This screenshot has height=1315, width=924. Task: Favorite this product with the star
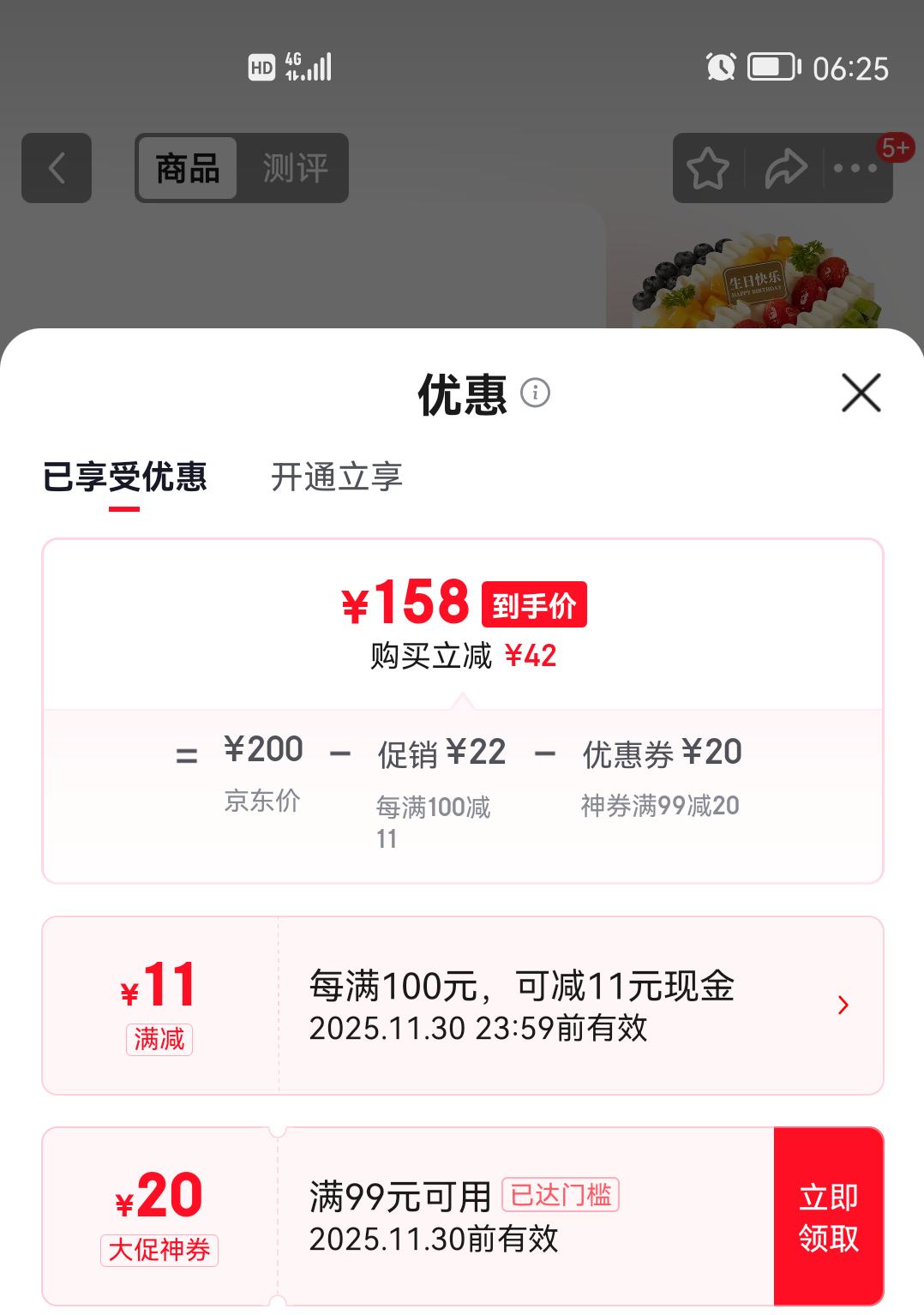(x=708, y=168)
